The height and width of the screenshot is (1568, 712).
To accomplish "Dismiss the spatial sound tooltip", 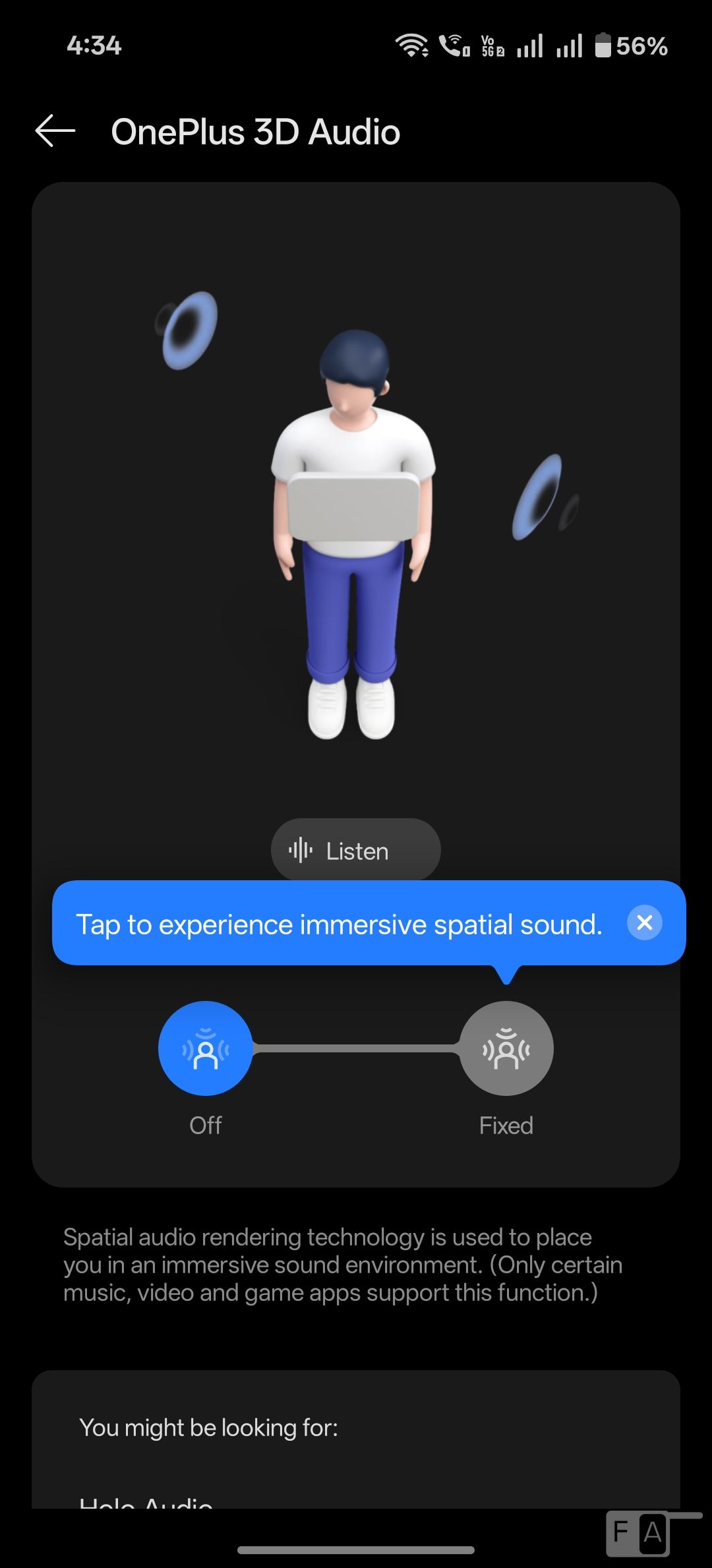I will 644,922.
